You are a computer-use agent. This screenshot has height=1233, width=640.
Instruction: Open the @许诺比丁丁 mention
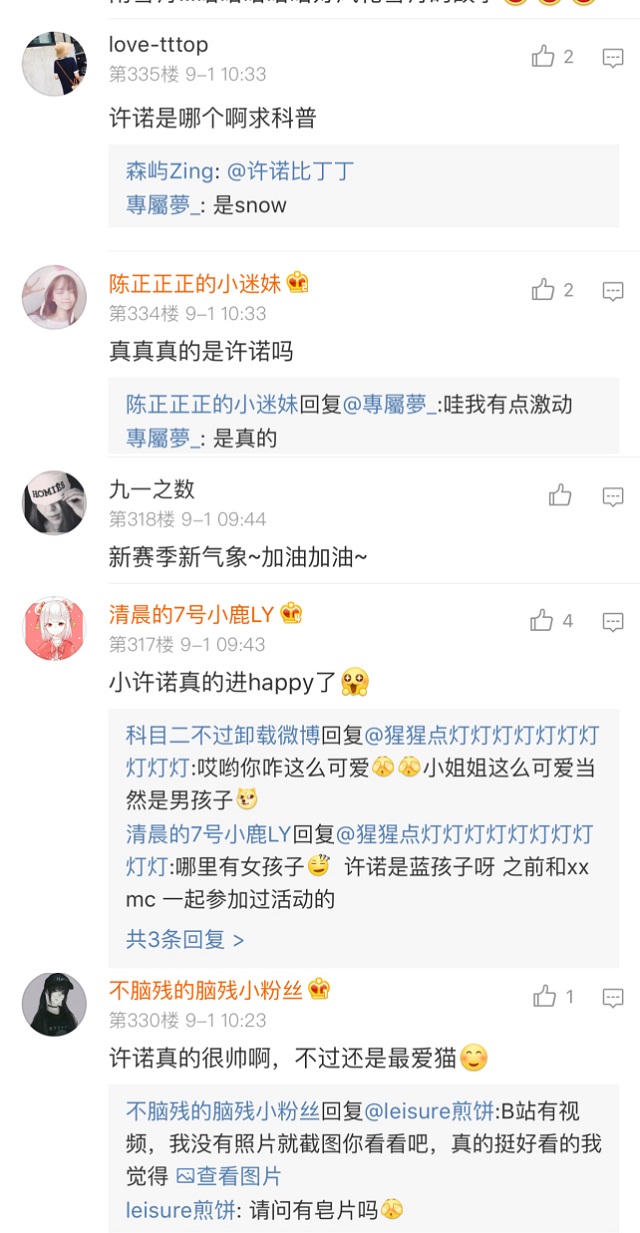click(x=290, y=171)
